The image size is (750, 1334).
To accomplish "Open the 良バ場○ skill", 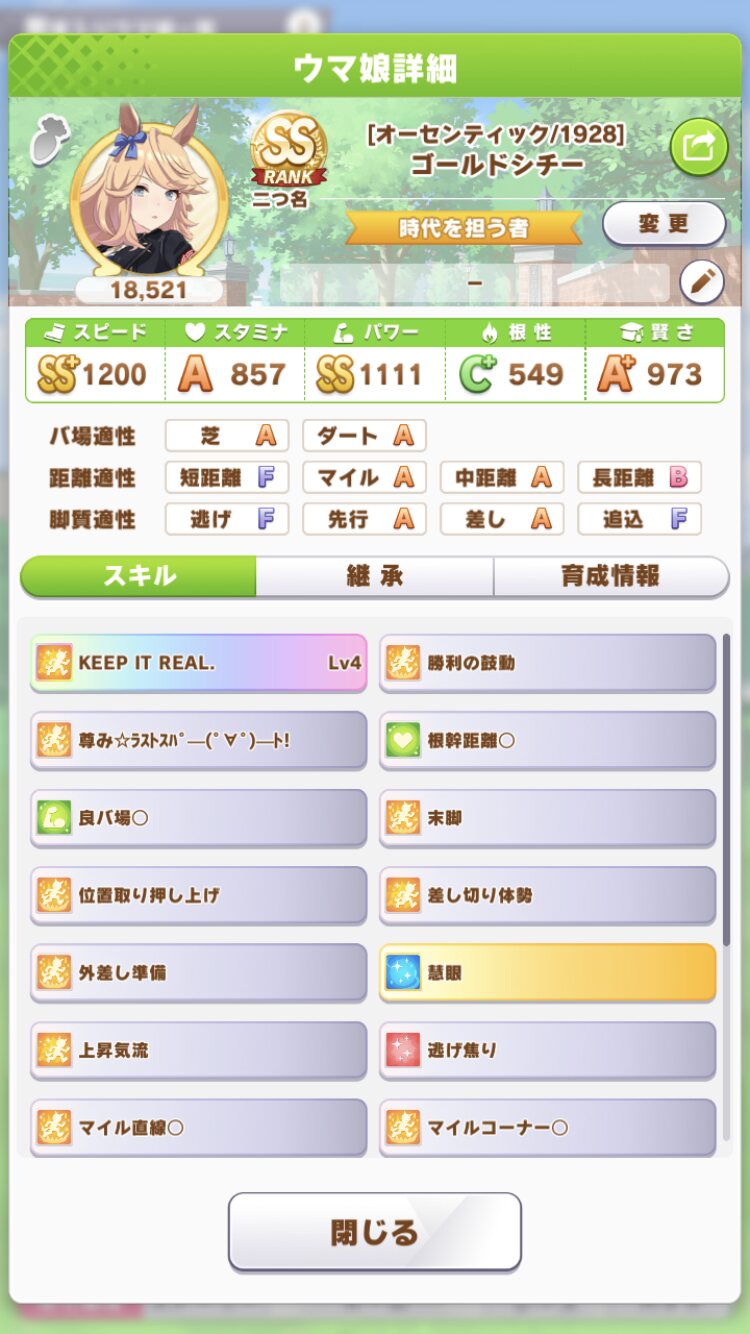I will point(198,818).
